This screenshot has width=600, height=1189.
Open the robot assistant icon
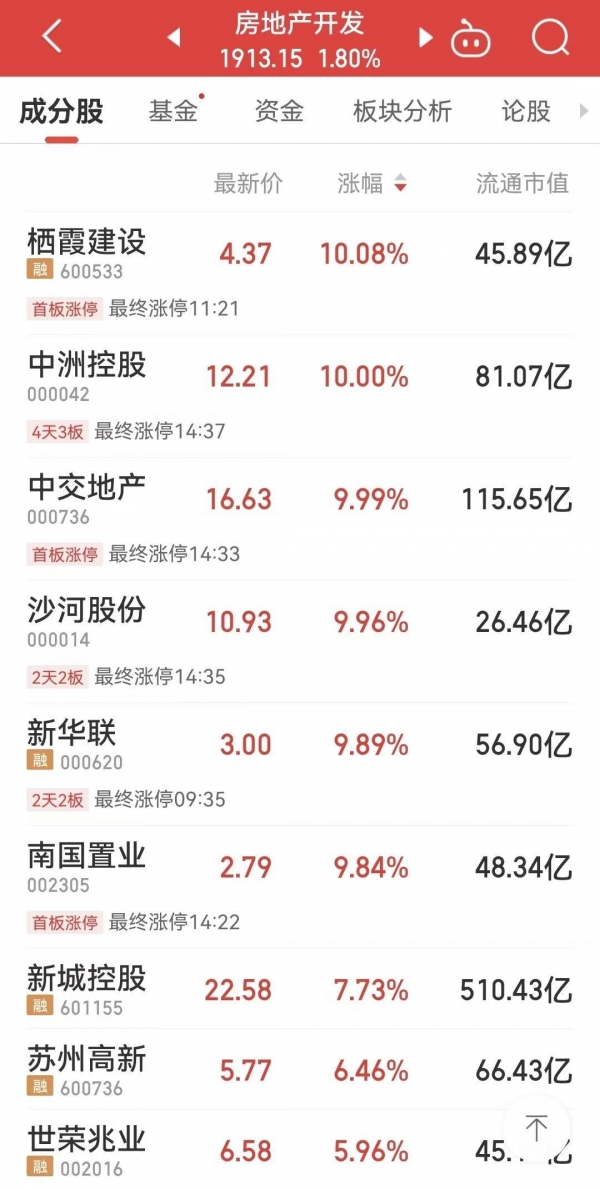coord(471,39)
